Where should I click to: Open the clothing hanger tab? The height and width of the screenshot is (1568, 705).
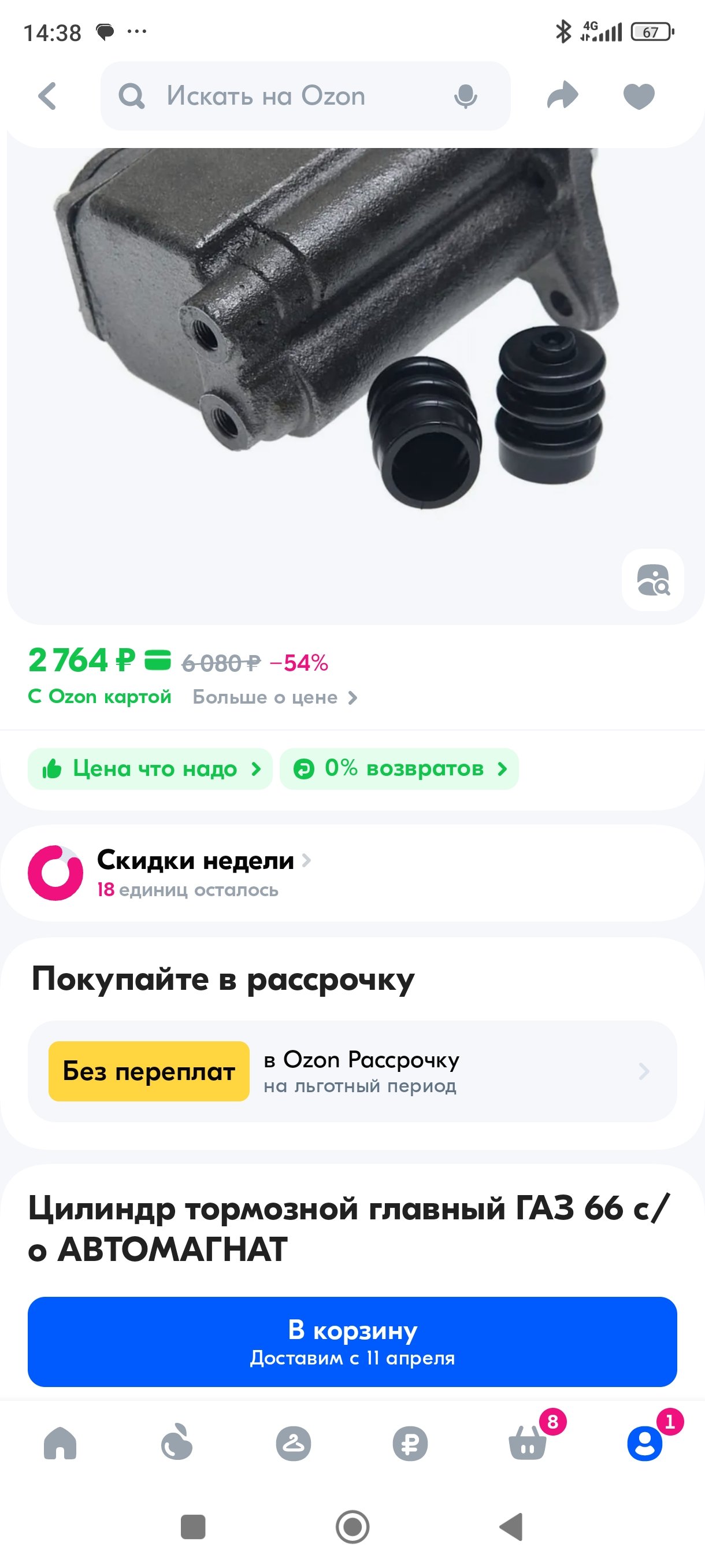[x=294, y=1443]
